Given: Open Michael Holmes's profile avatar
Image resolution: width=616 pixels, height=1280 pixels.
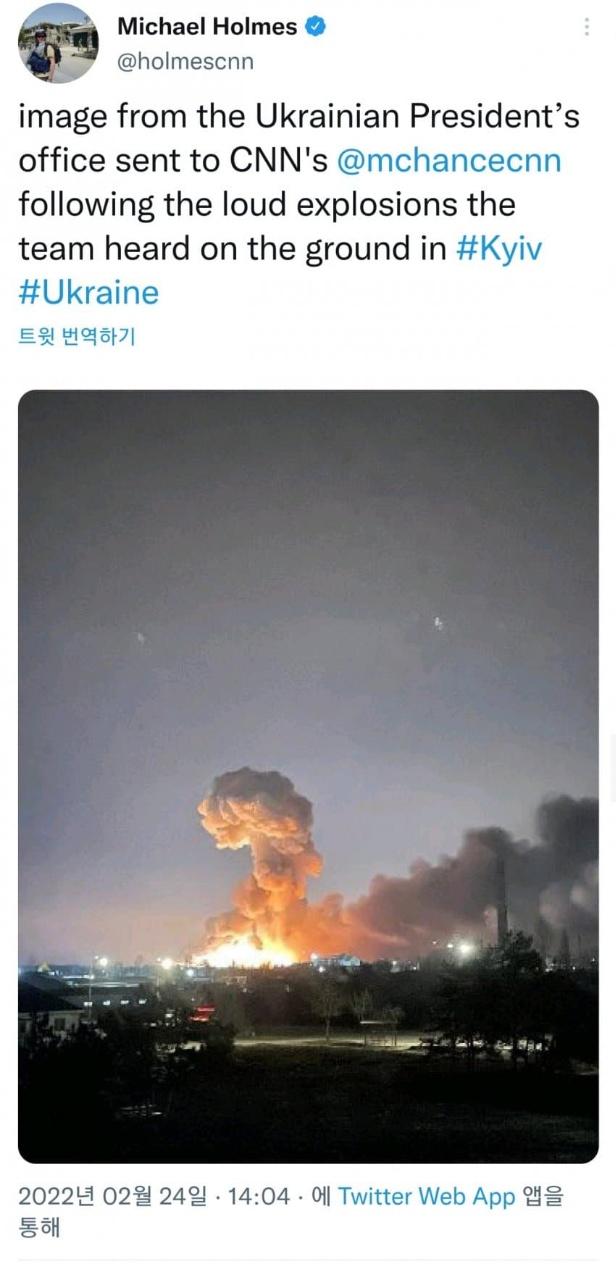Looking at the screenshot, I should click(59, 43).
